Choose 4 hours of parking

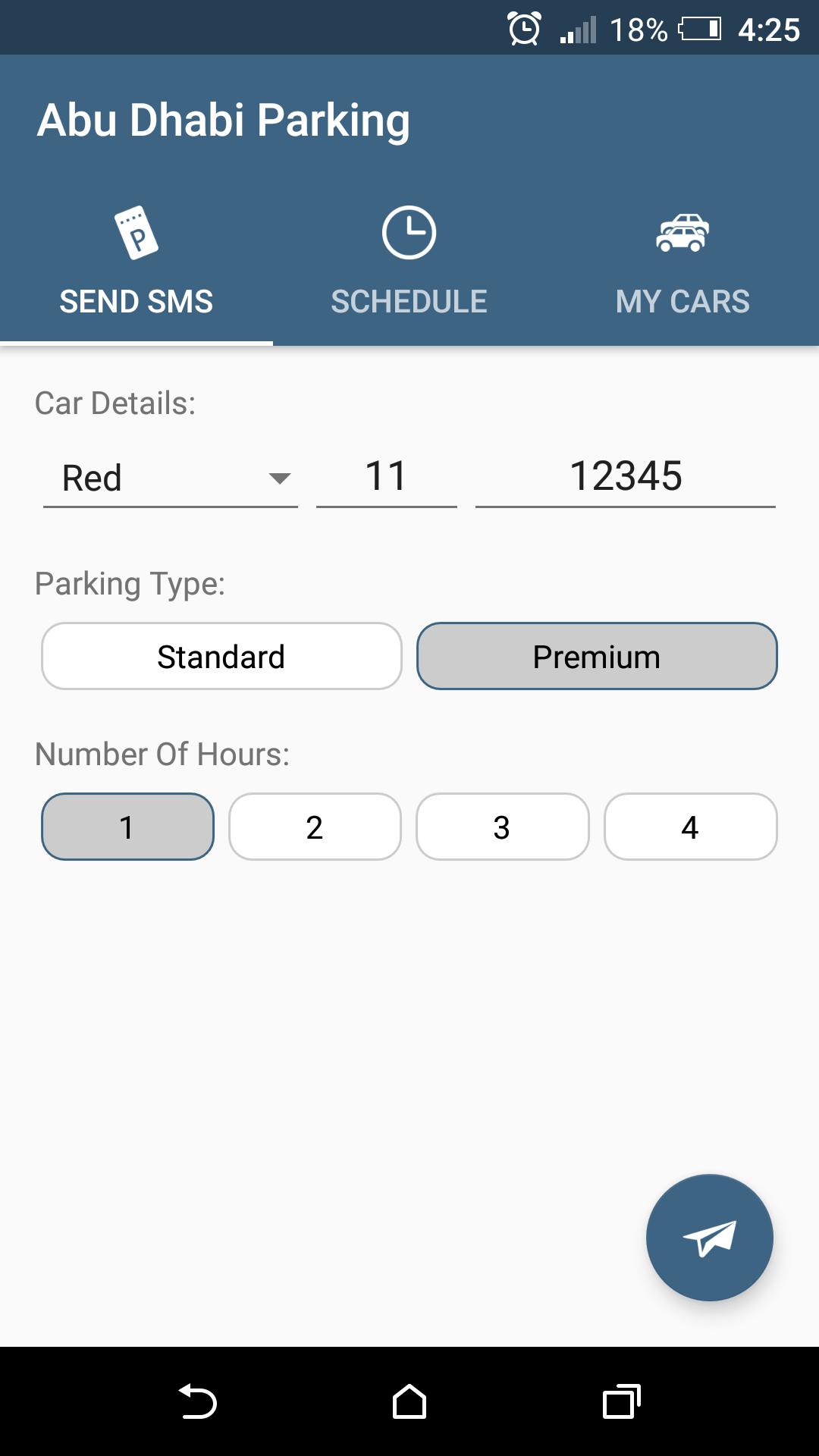(x=690, y=827)
